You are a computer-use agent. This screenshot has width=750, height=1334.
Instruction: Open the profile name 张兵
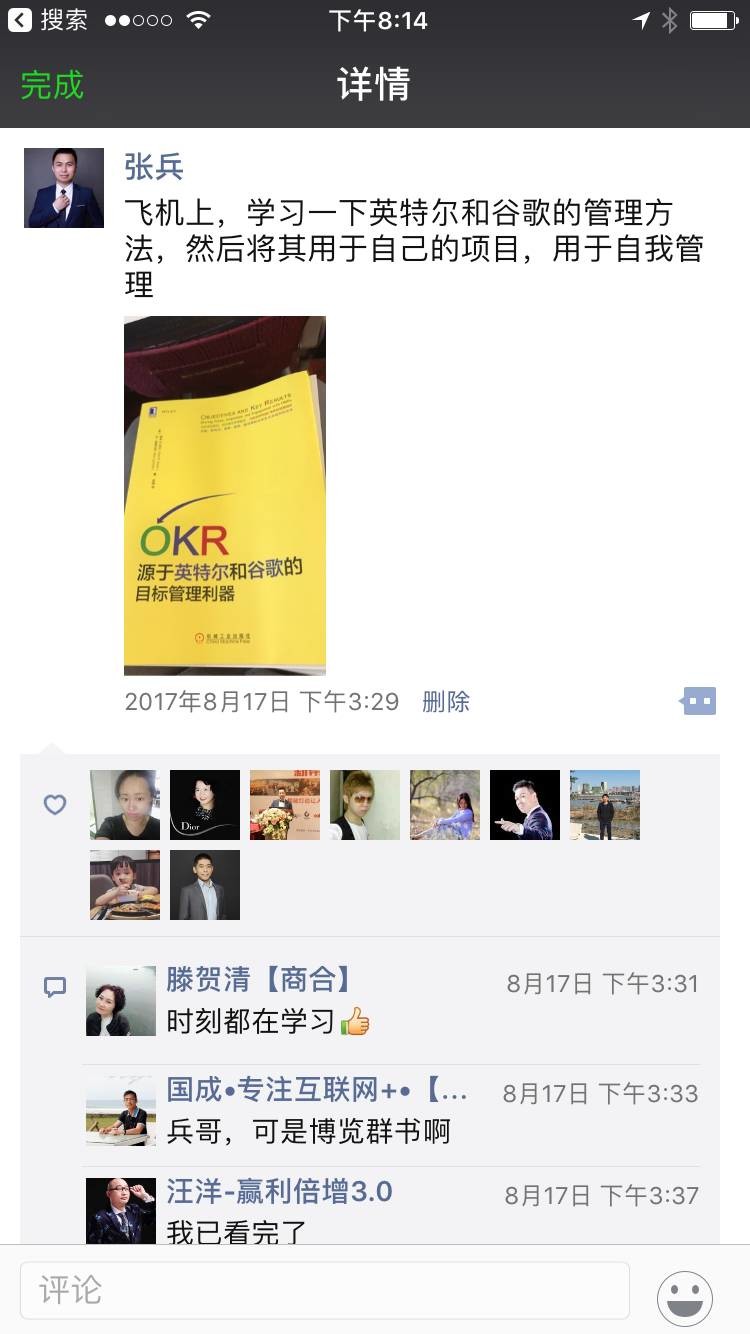154,166
